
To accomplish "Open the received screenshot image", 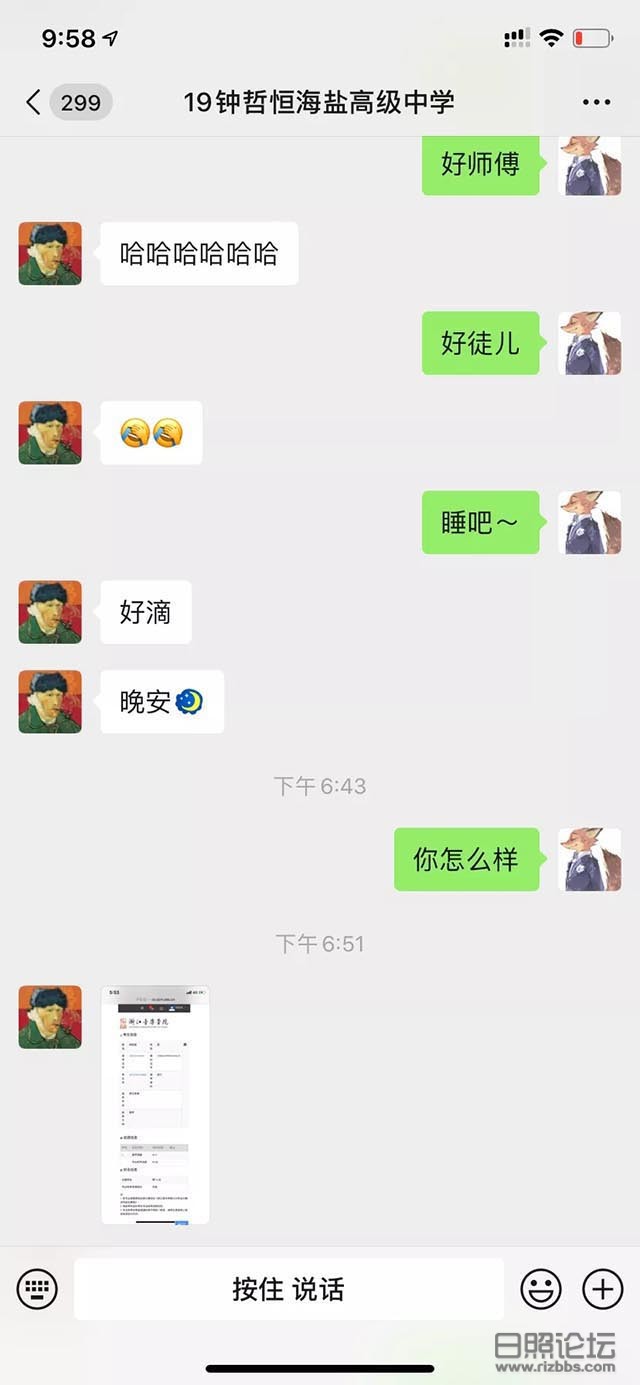I will tap(155, 1104).
